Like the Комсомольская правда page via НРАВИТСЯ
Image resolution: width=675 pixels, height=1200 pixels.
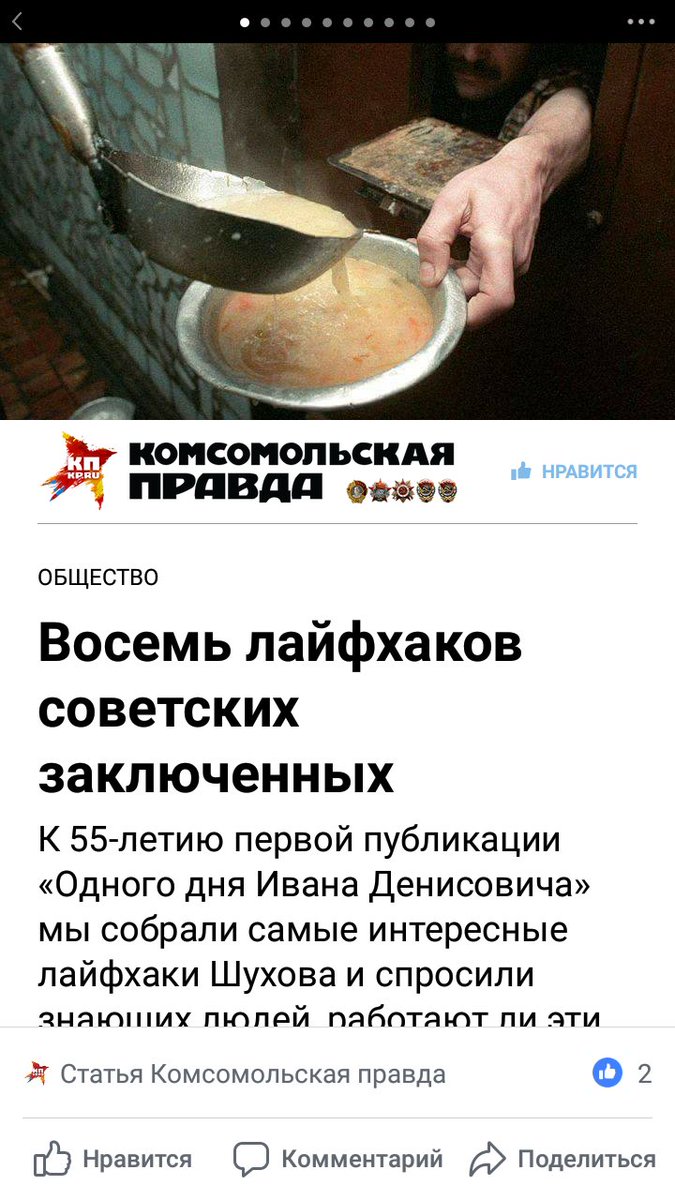click(574, 472)
